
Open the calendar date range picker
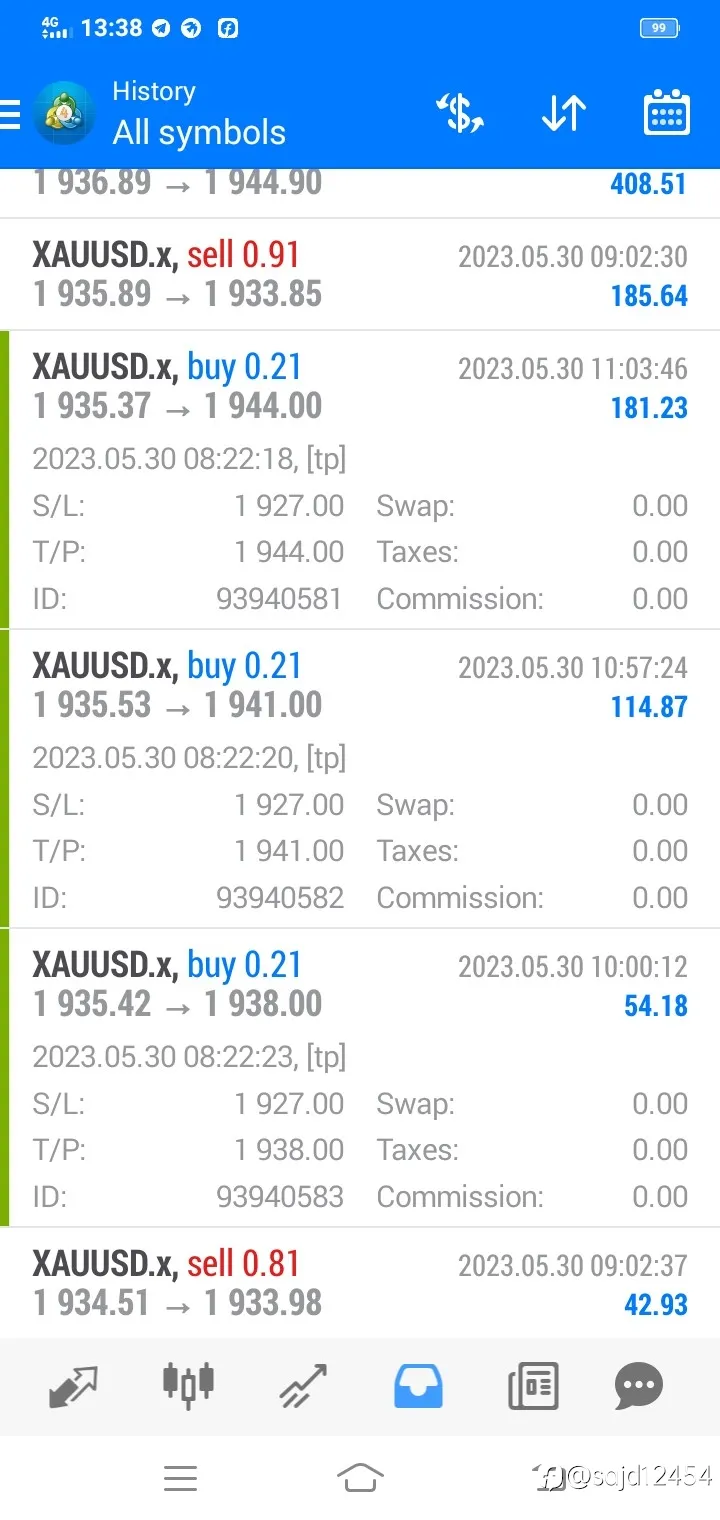tap(666, 112)
